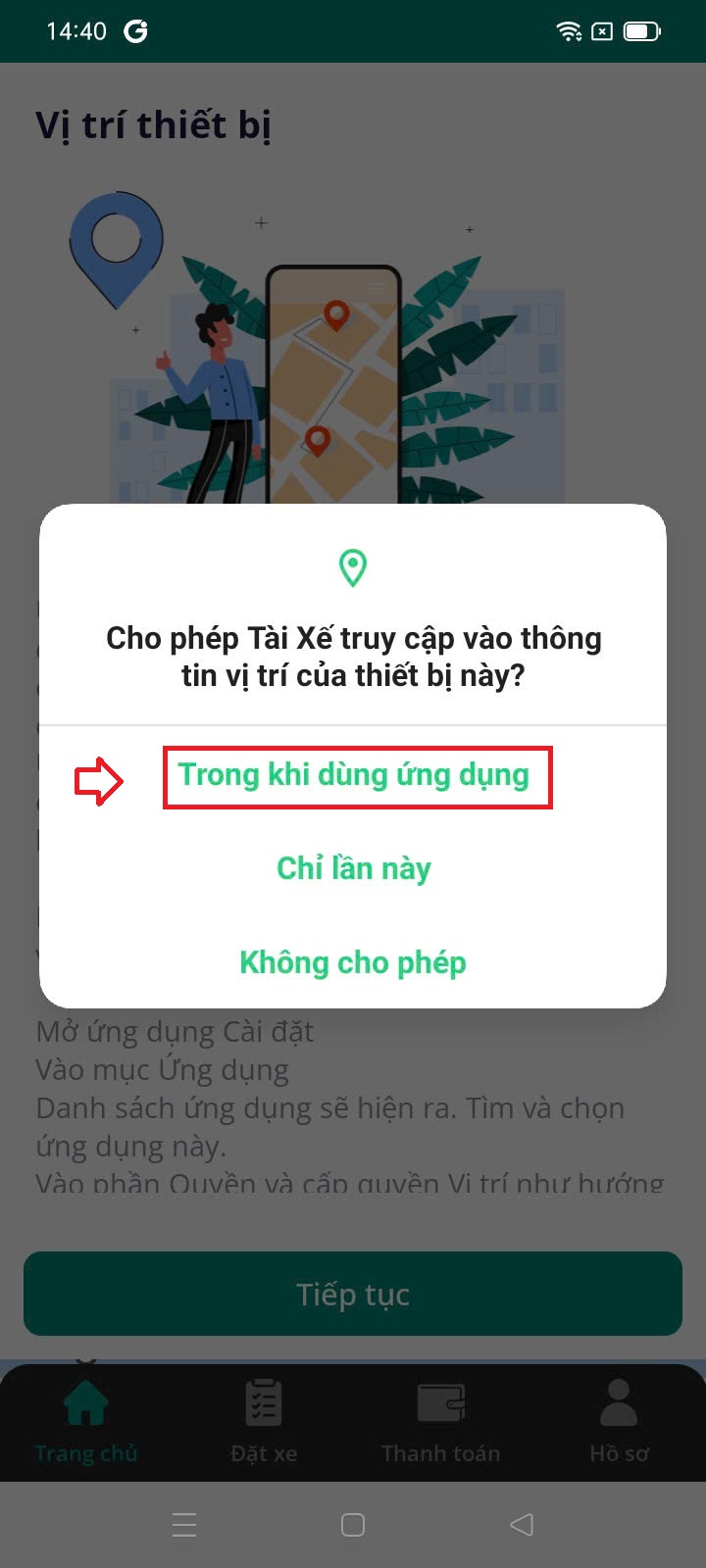Go to the Hồ sơ tab
The height and width of the screenshot is (1568, 706).
(619, 1421)
